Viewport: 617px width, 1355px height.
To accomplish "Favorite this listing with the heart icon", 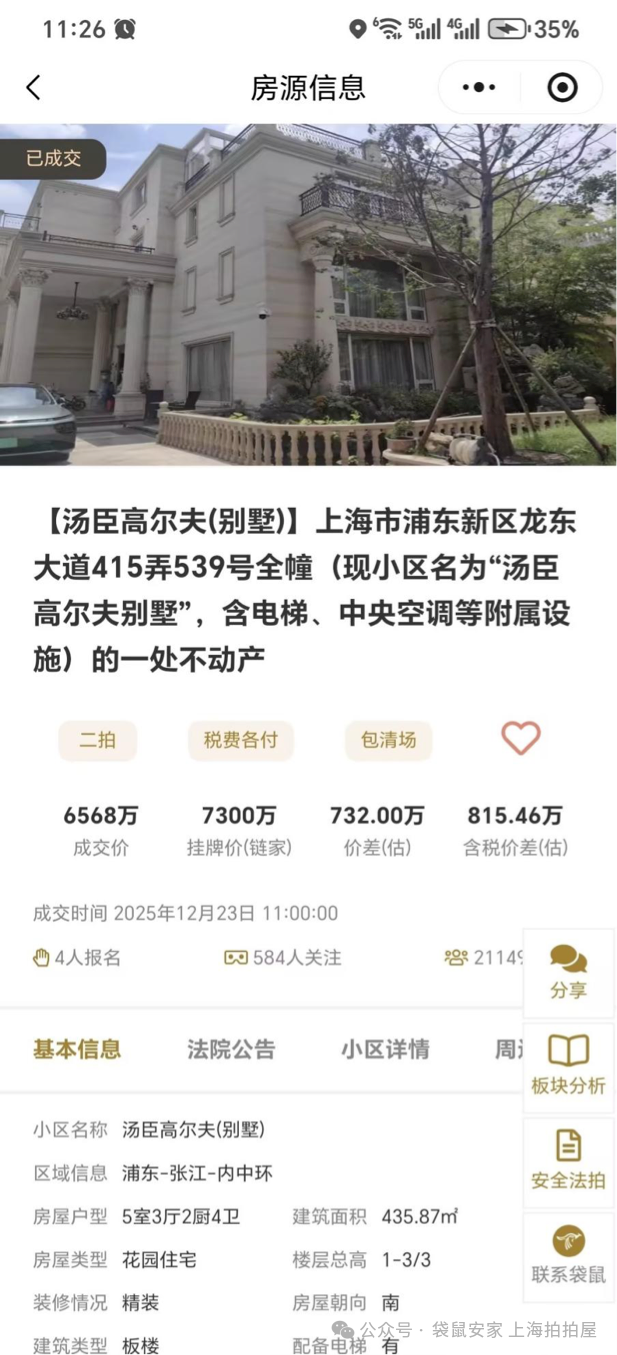I will pos(520,739).
